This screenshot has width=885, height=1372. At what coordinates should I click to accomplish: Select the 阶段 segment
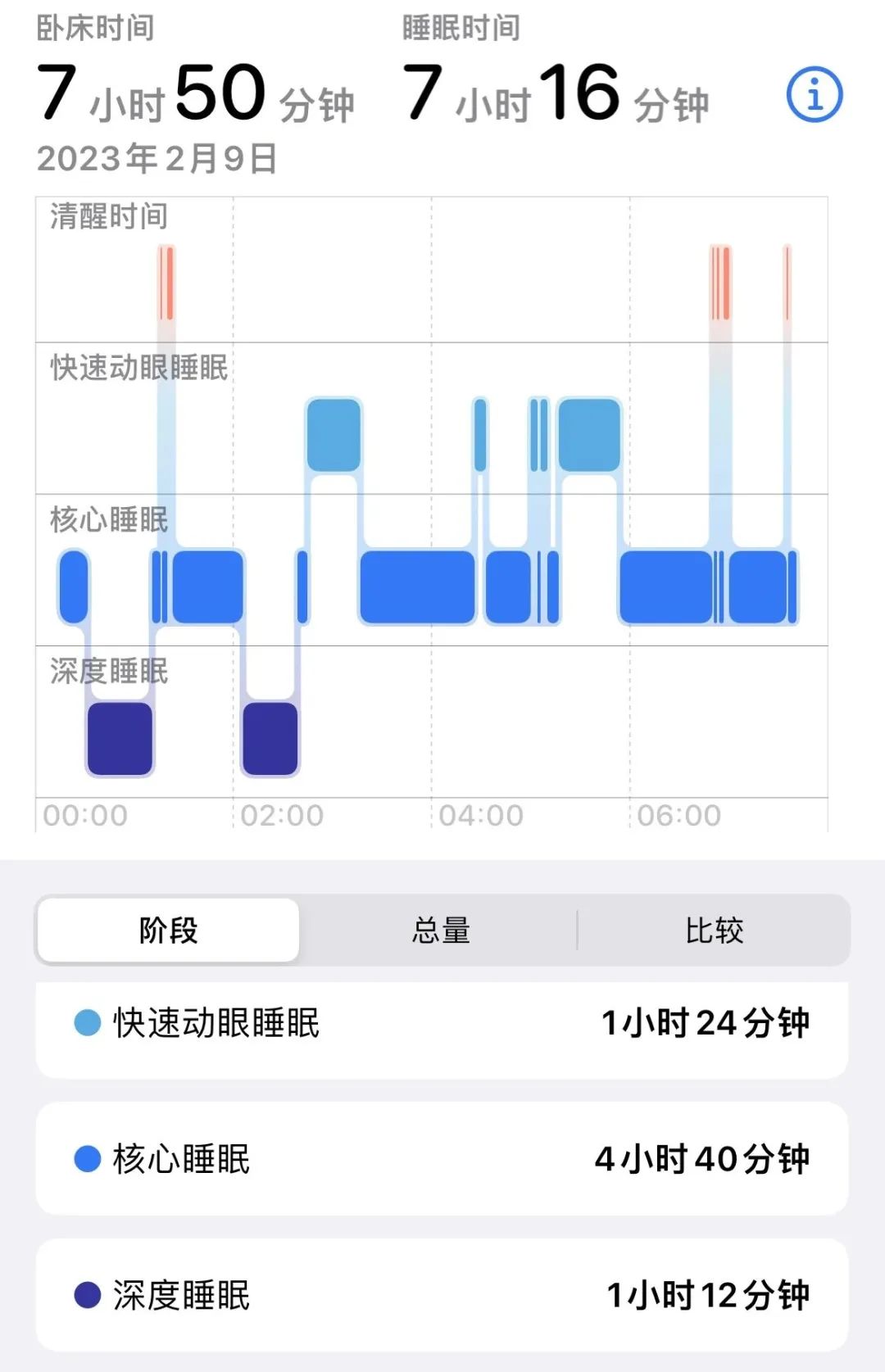click(x=169, y=931)
